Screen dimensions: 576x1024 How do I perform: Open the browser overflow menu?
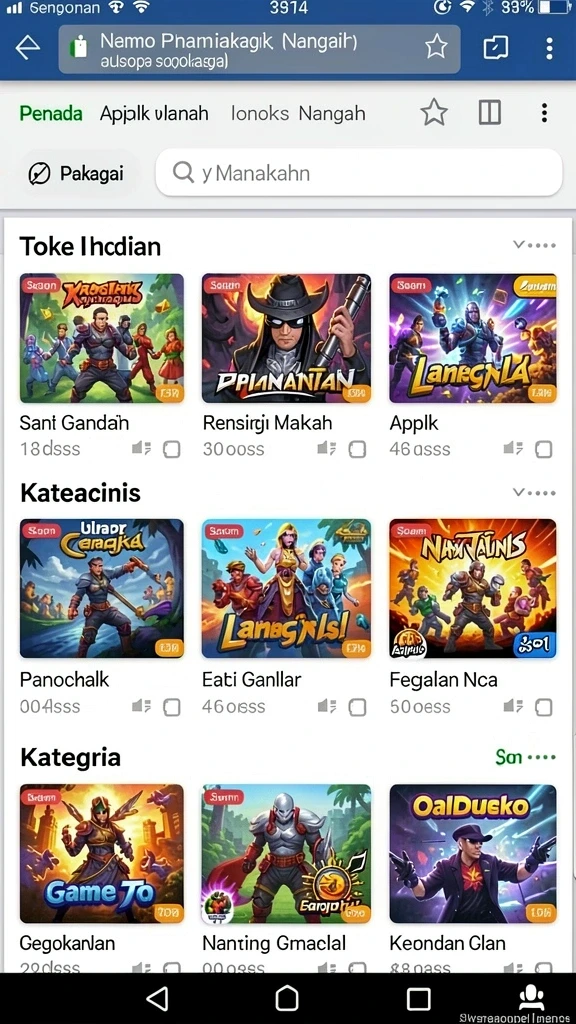point(549,48)
